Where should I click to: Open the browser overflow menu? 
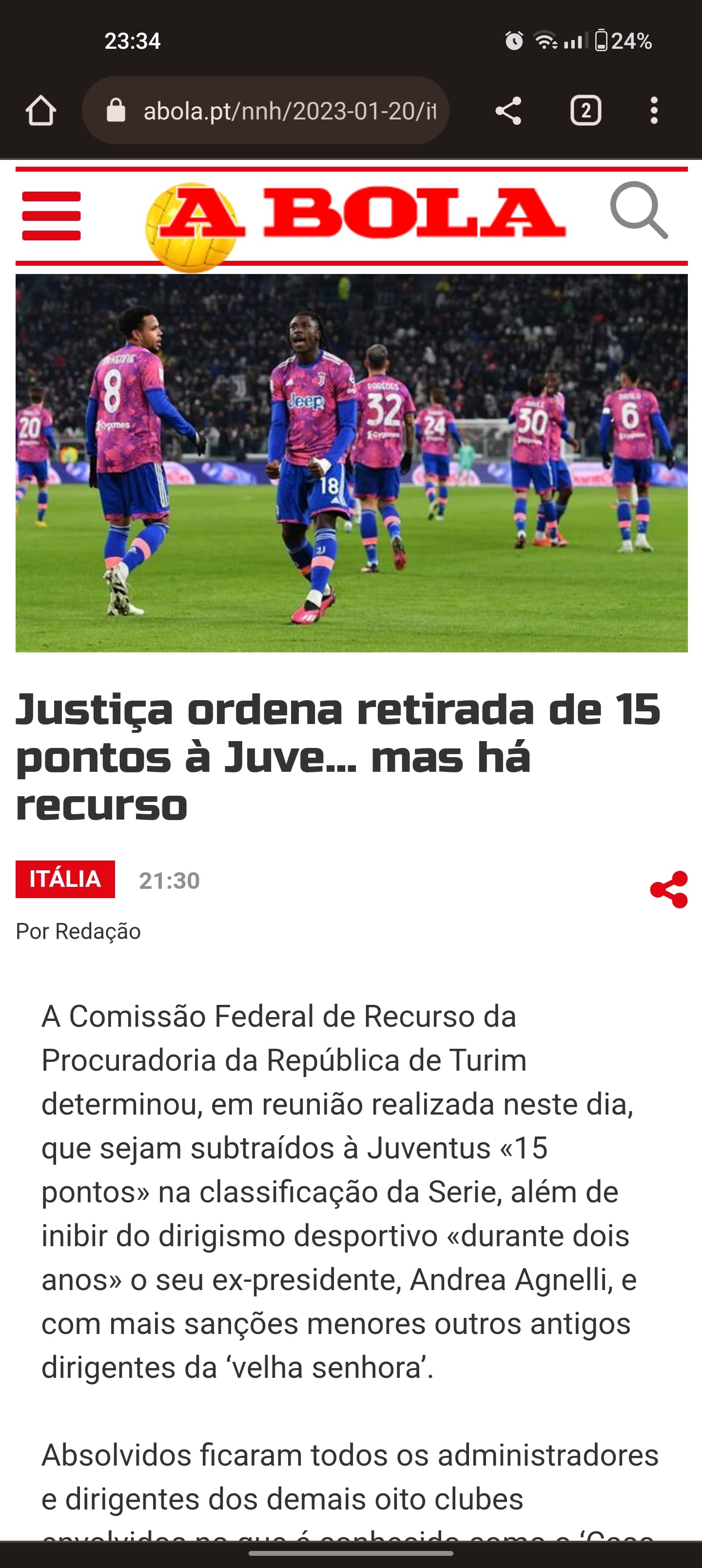[x=654, y=111]
